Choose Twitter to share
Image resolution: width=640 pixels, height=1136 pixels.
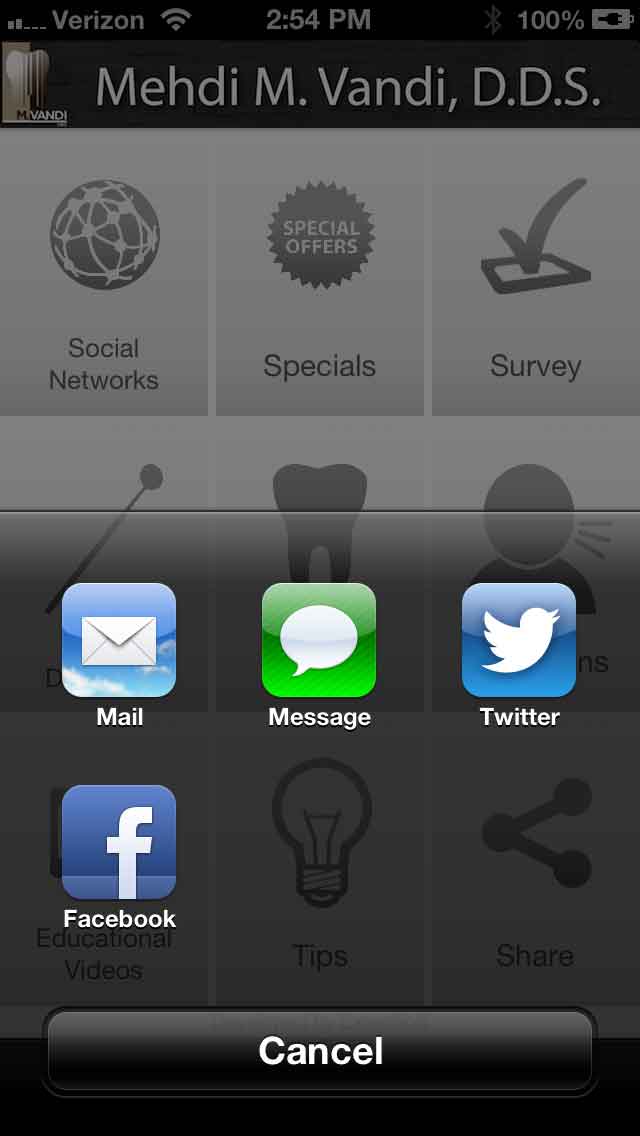click(x=519, y=641)
